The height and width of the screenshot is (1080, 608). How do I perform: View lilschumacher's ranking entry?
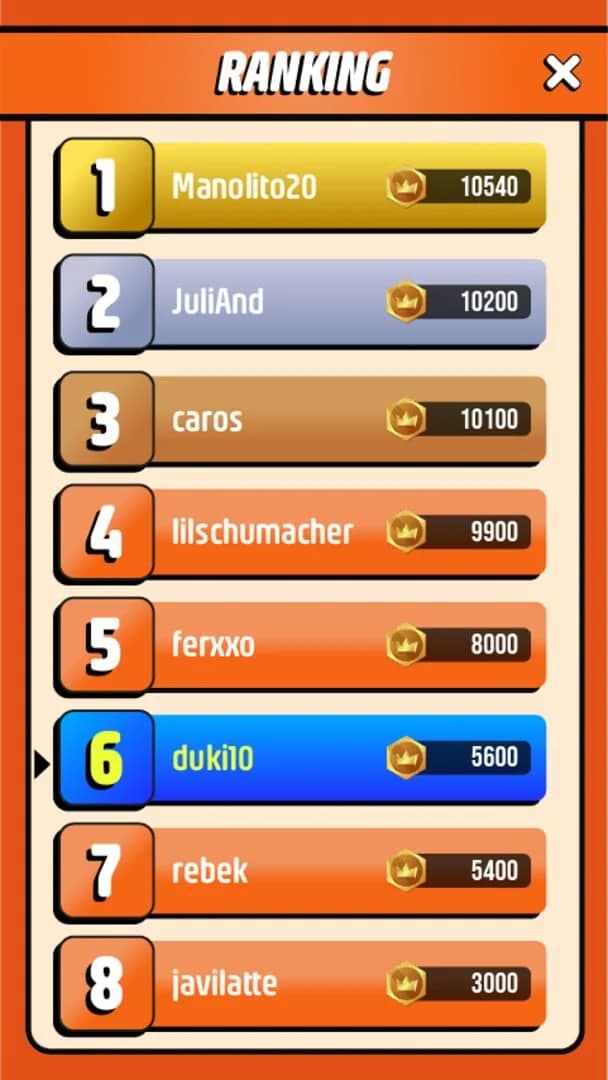[x=300, y=532]
